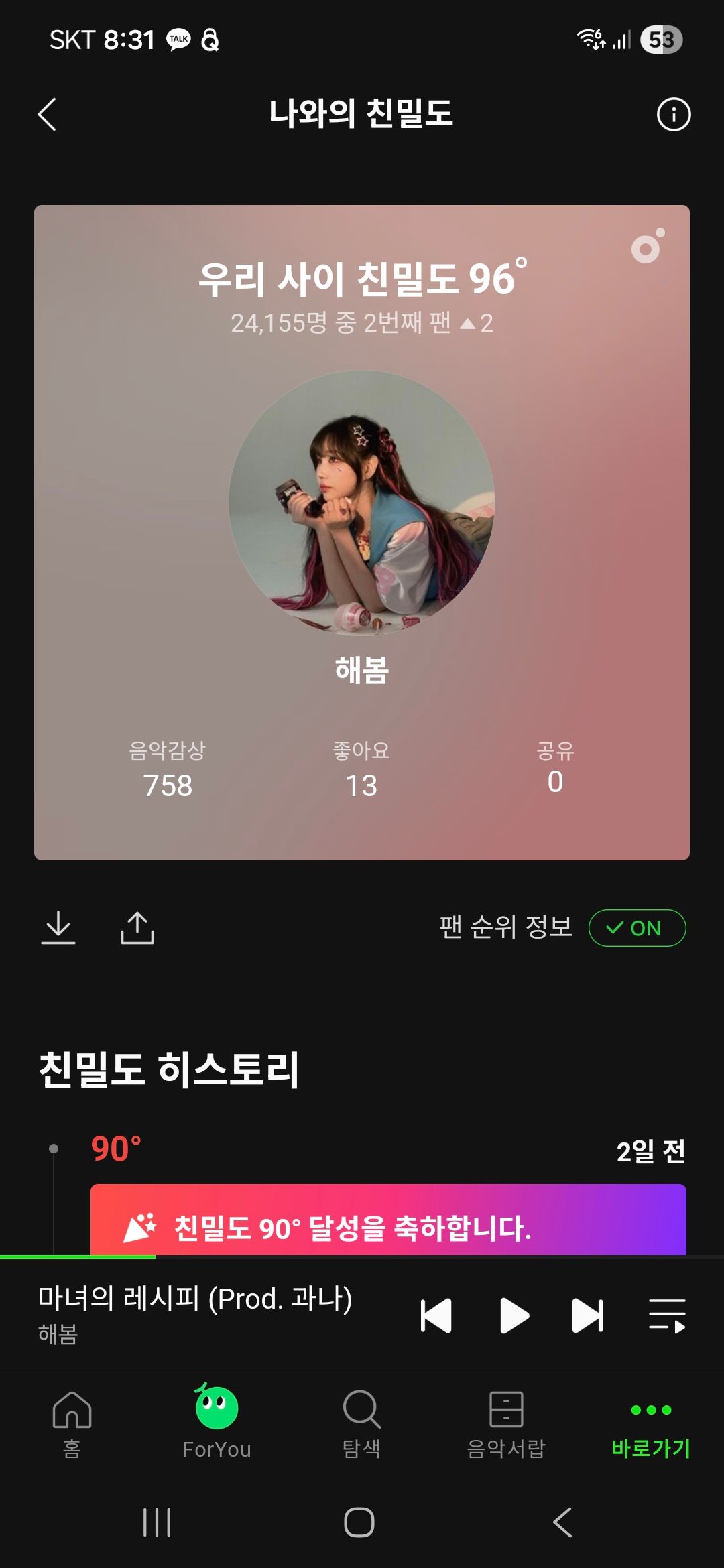The width and height of the screenshot is (724, 1568).
Task: Skip to the next track
Action: click(x=588, y=1315)
